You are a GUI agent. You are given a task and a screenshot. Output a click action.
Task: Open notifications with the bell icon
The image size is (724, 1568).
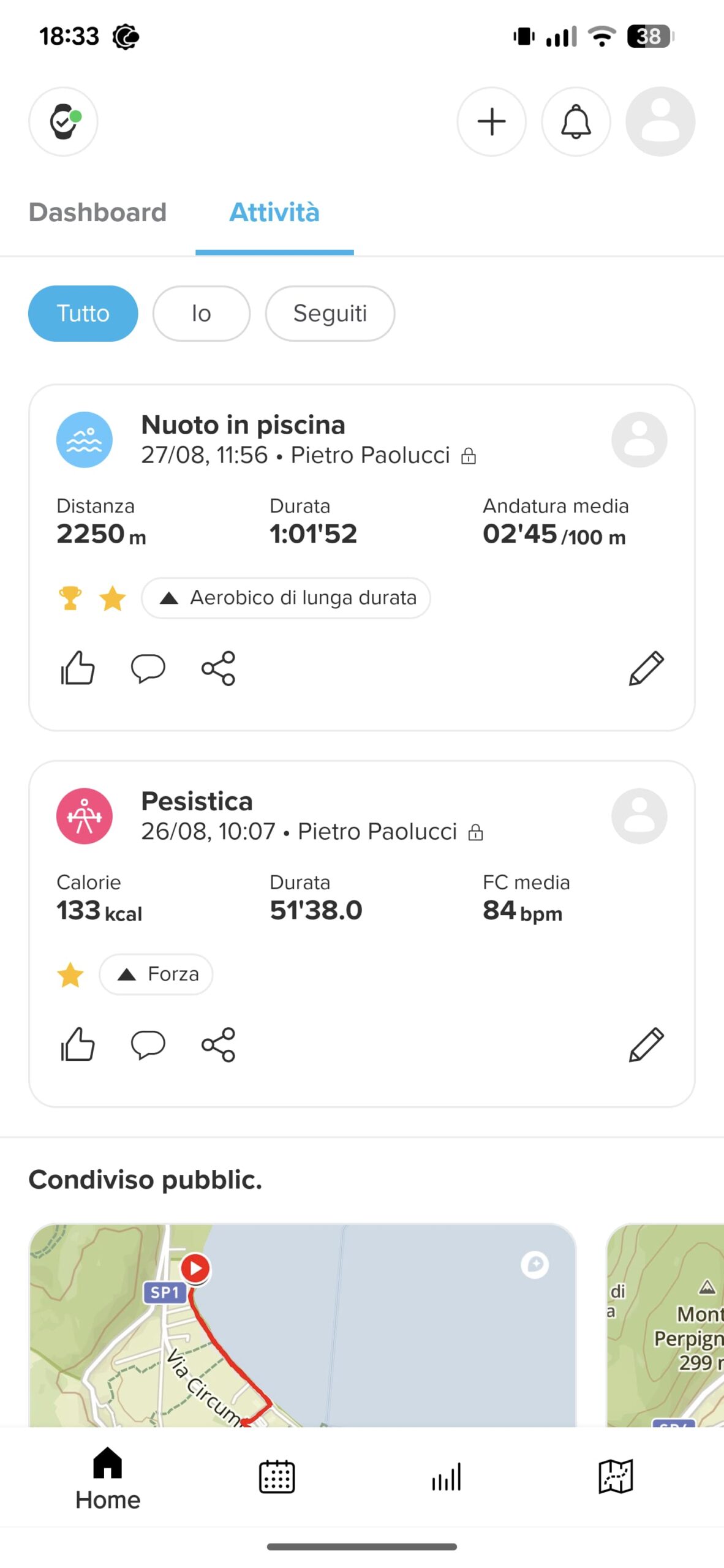tap(576, 121)
